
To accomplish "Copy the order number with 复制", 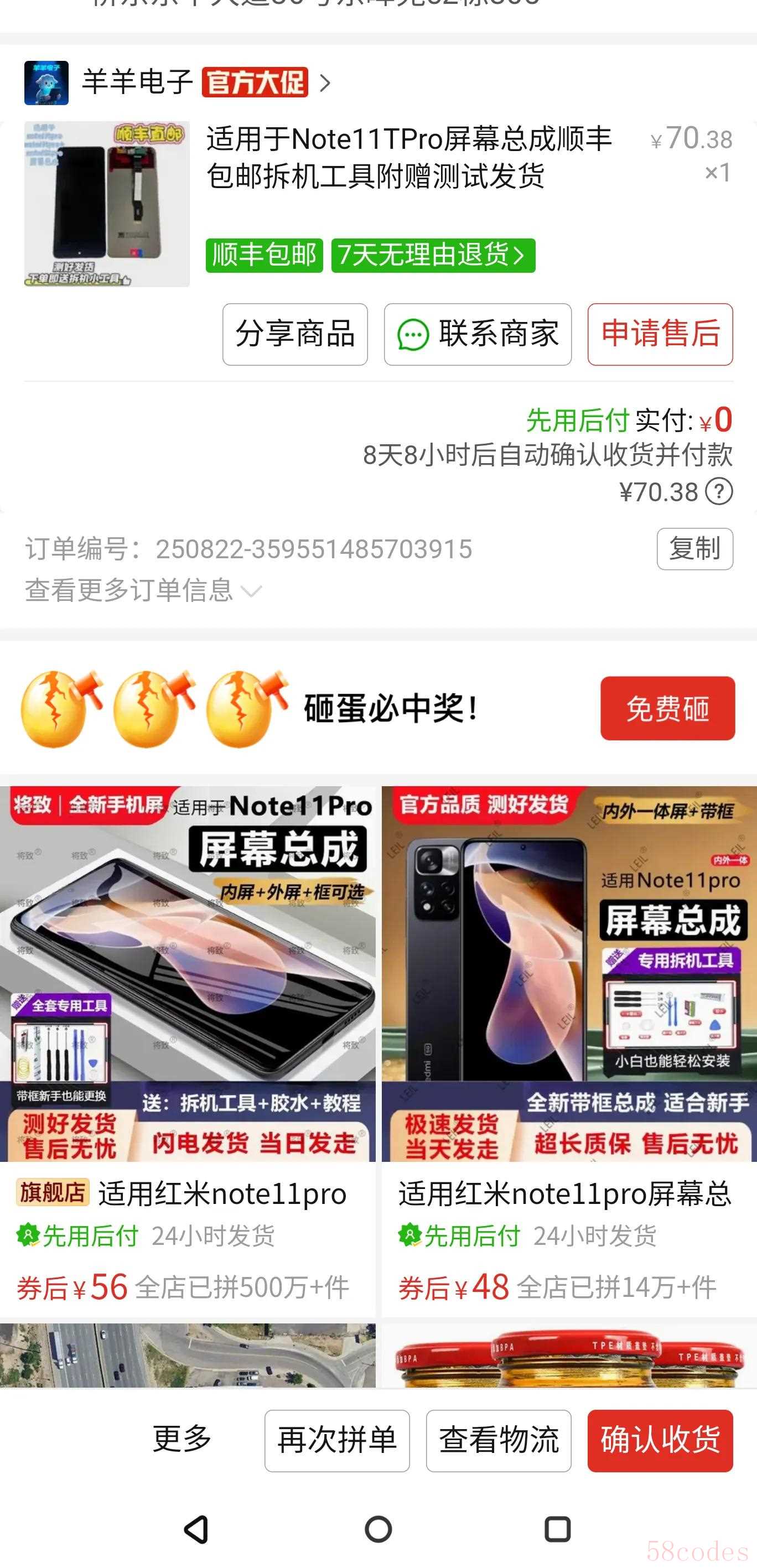I will point(694,548).
